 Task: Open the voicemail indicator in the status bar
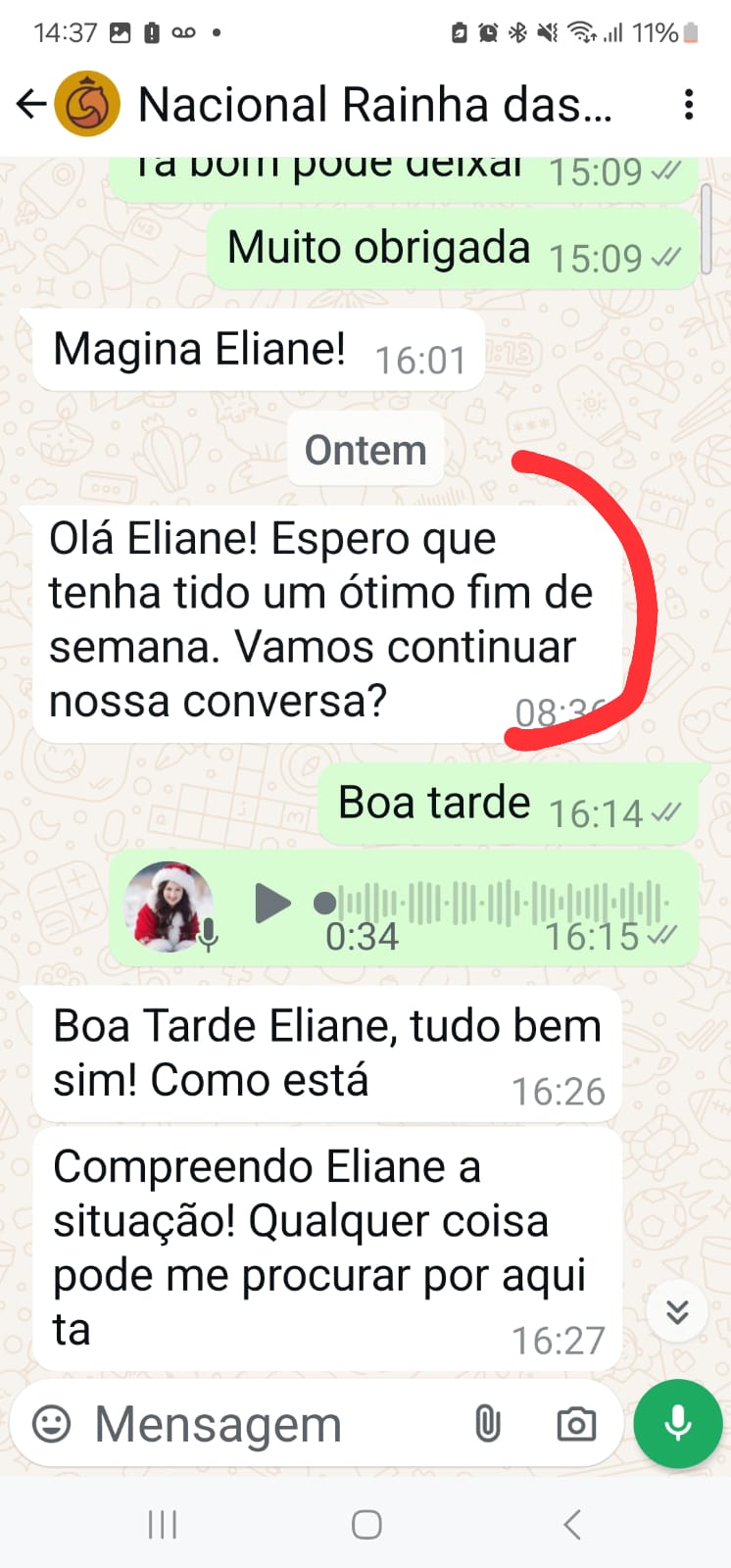(181, 31)
